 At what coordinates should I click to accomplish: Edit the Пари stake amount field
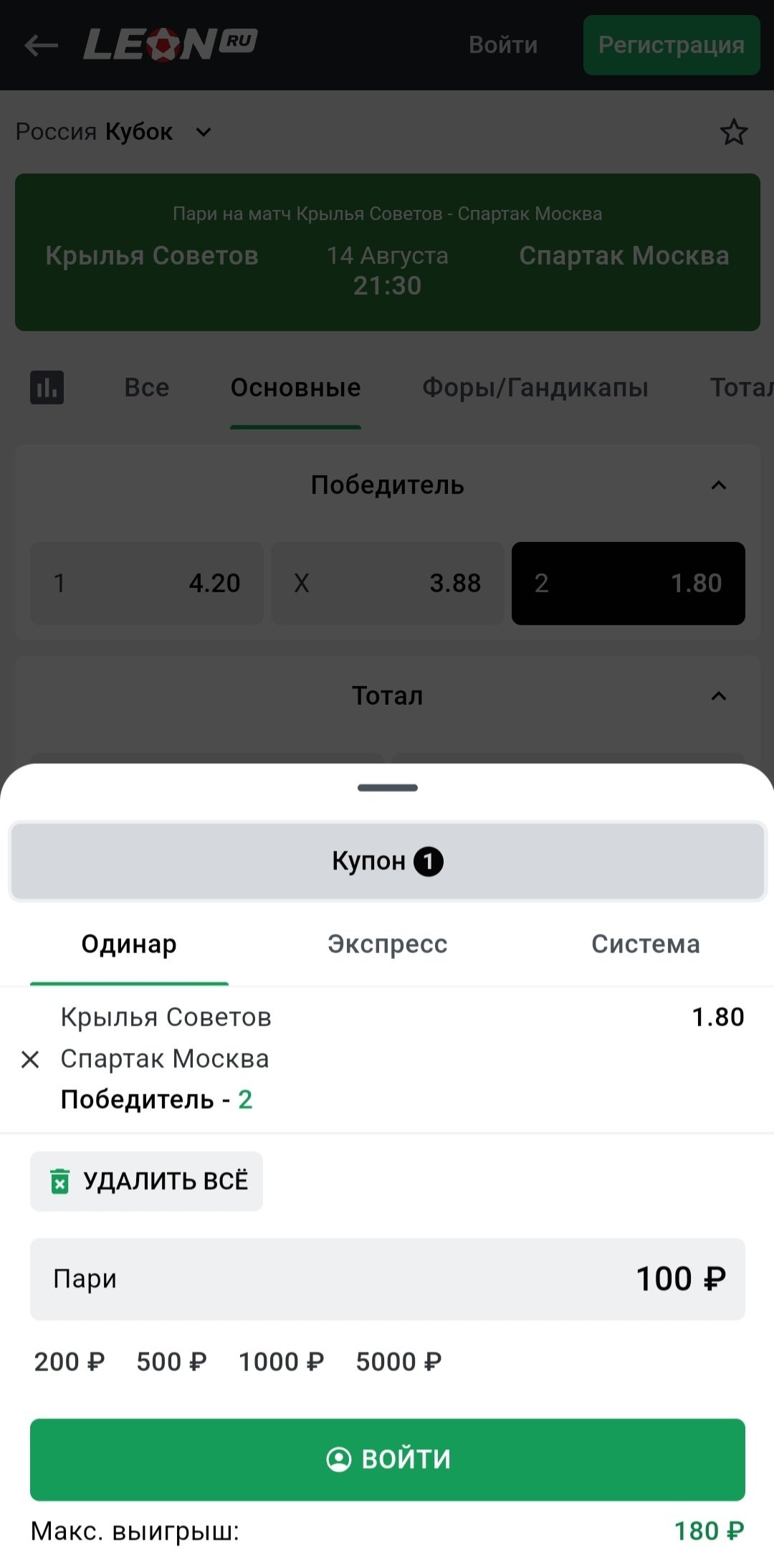pyautogui.click(x=387, y=1278)
